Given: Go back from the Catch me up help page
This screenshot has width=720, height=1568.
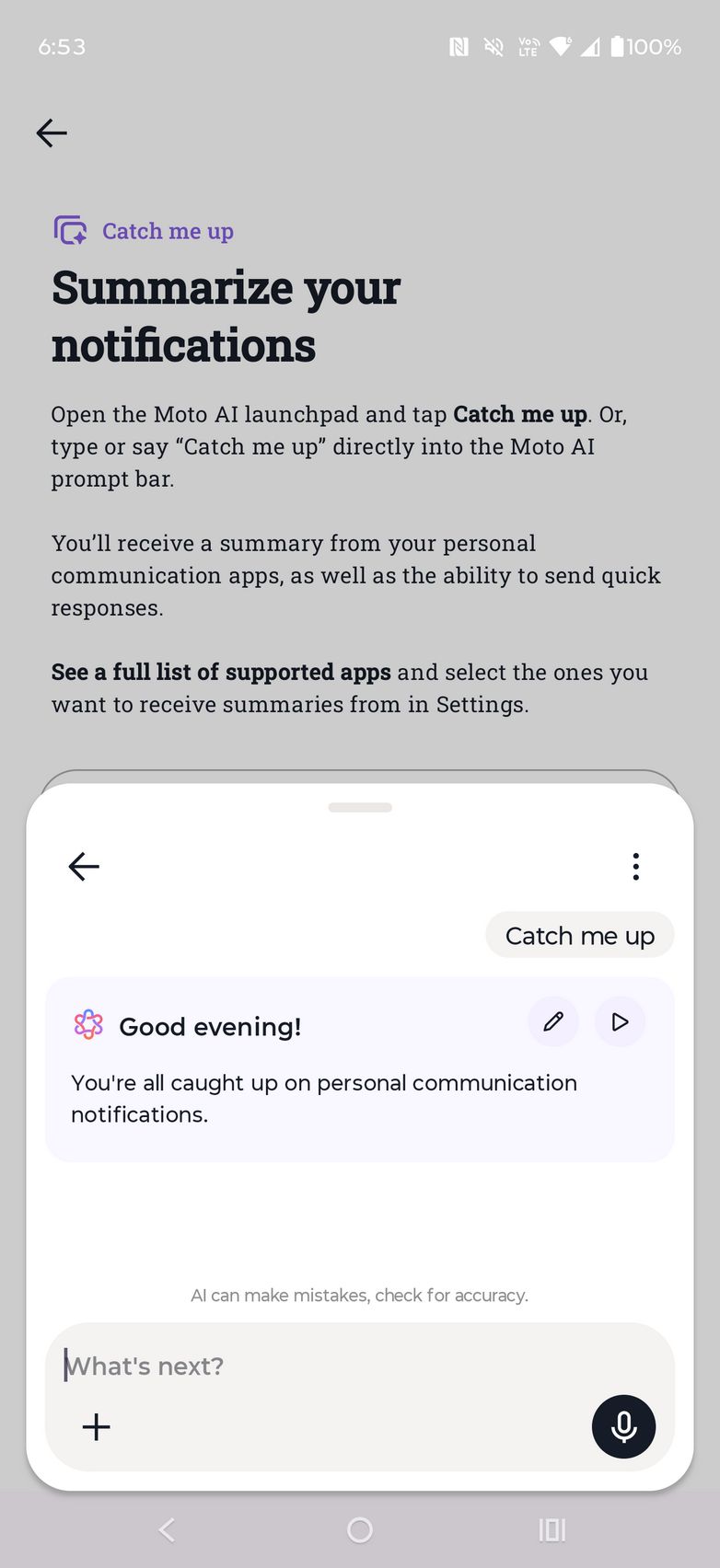Looking at the screenshot, I should tap(52, 133).
